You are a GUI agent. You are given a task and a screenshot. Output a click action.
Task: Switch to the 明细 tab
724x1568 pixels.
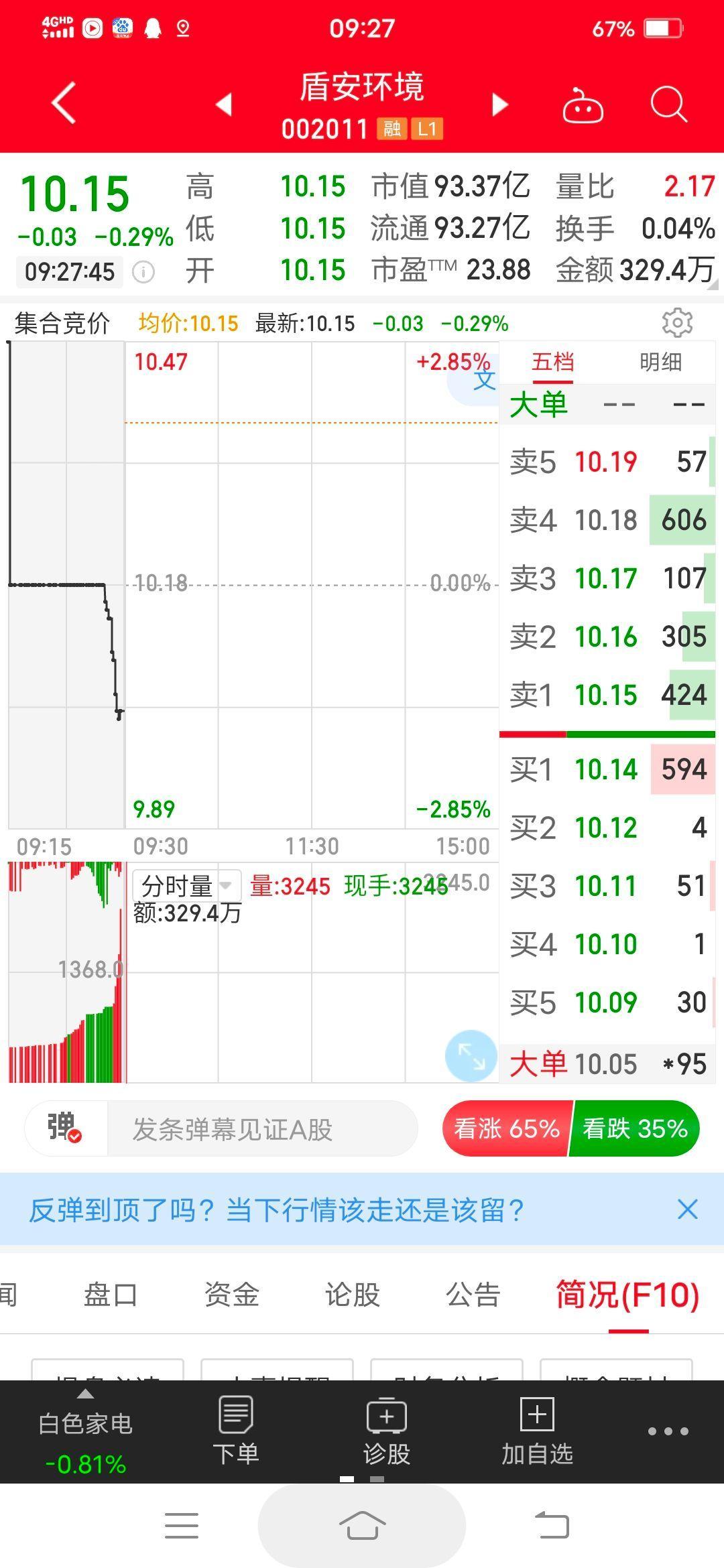[660, 362]
